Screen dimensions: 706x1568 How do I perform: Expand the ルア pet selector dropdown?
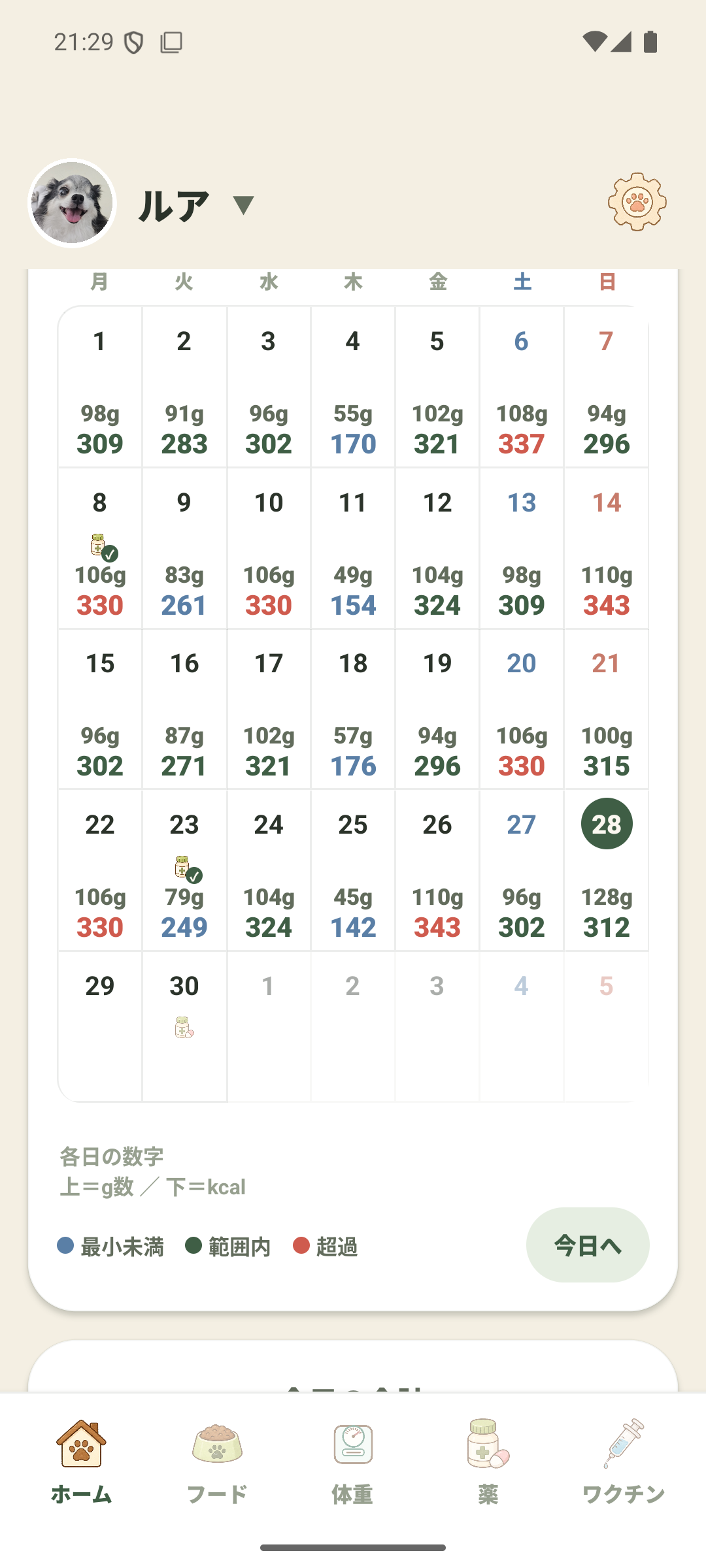pos(243,205)
